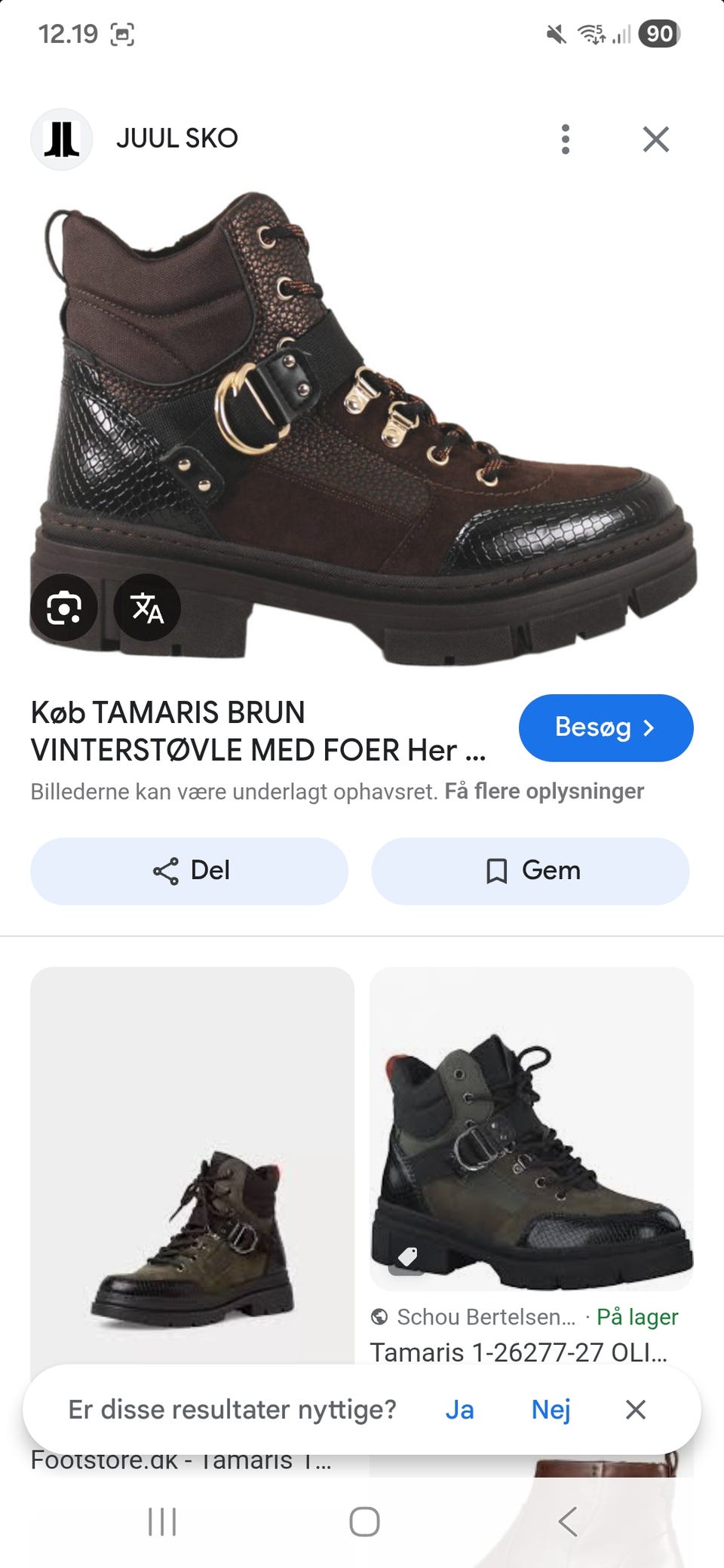This screenshot has width=724, height=1568.
Task: Select the translate text icon on the image
Action: (x=148, y=608)
